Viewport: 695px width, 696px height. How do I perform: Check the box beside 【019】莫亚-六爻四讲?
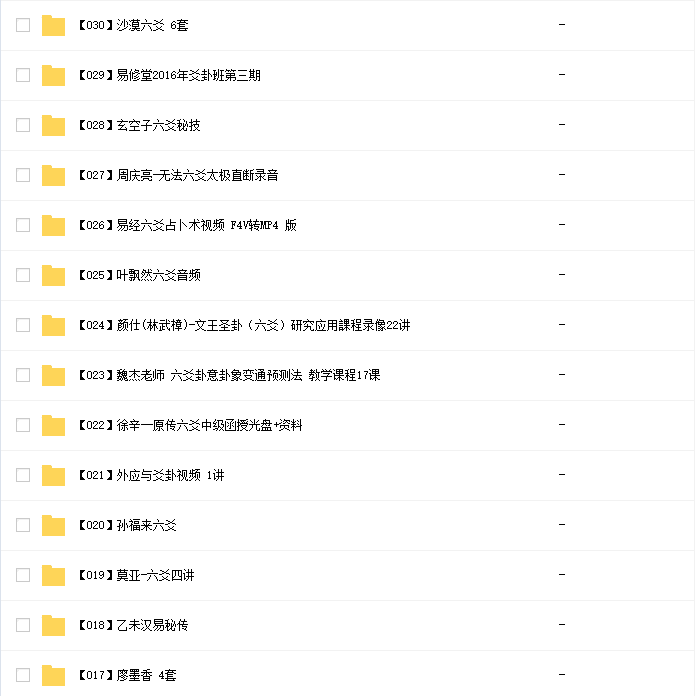23,575
